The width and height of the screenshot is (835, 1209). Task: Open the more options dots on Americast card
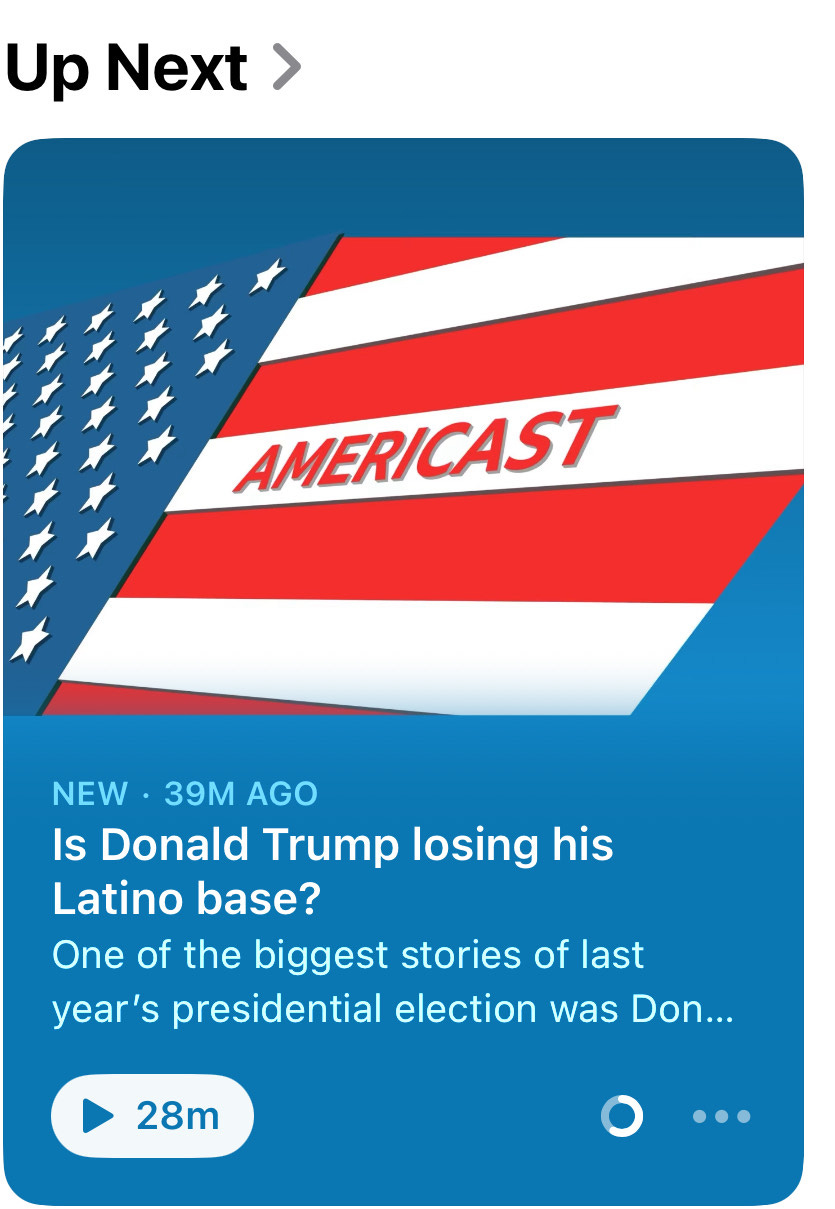[x=722, y=1116]
